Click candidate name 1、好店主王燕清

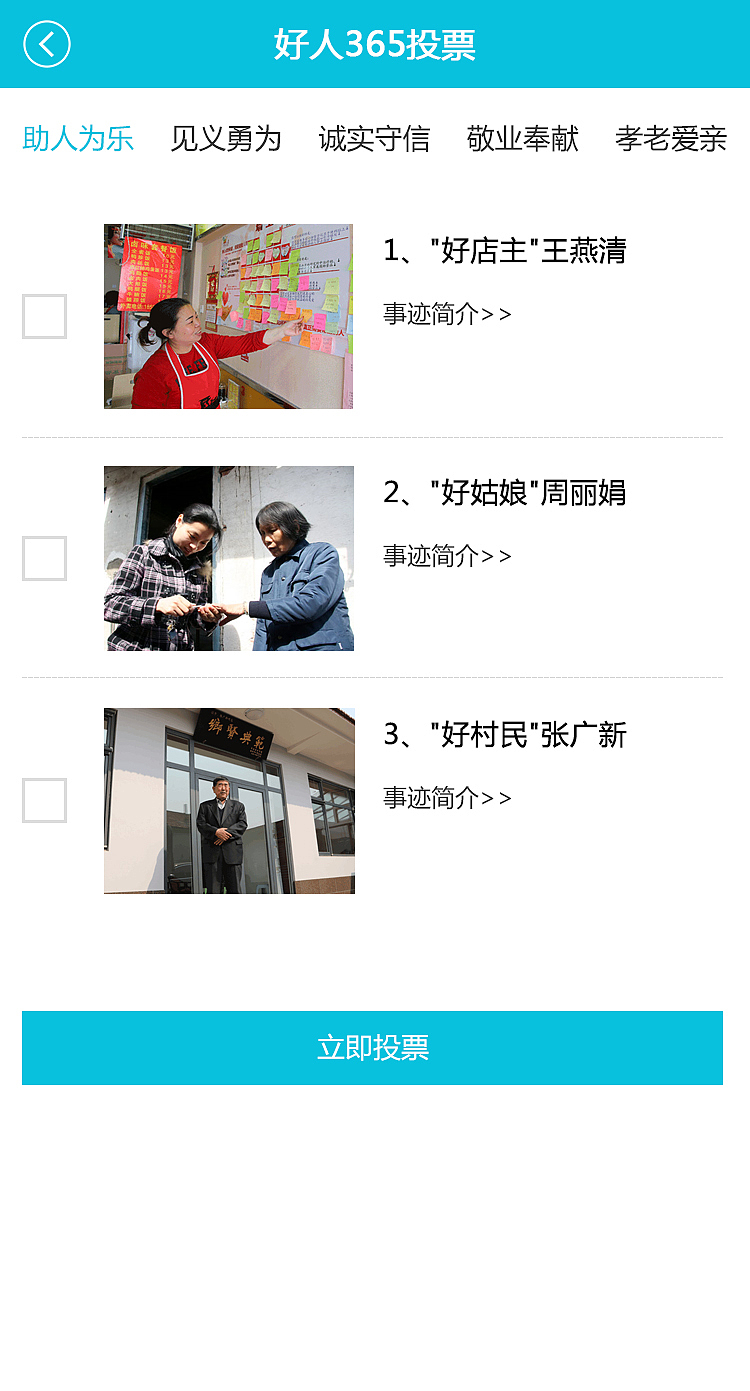point(505,253)
